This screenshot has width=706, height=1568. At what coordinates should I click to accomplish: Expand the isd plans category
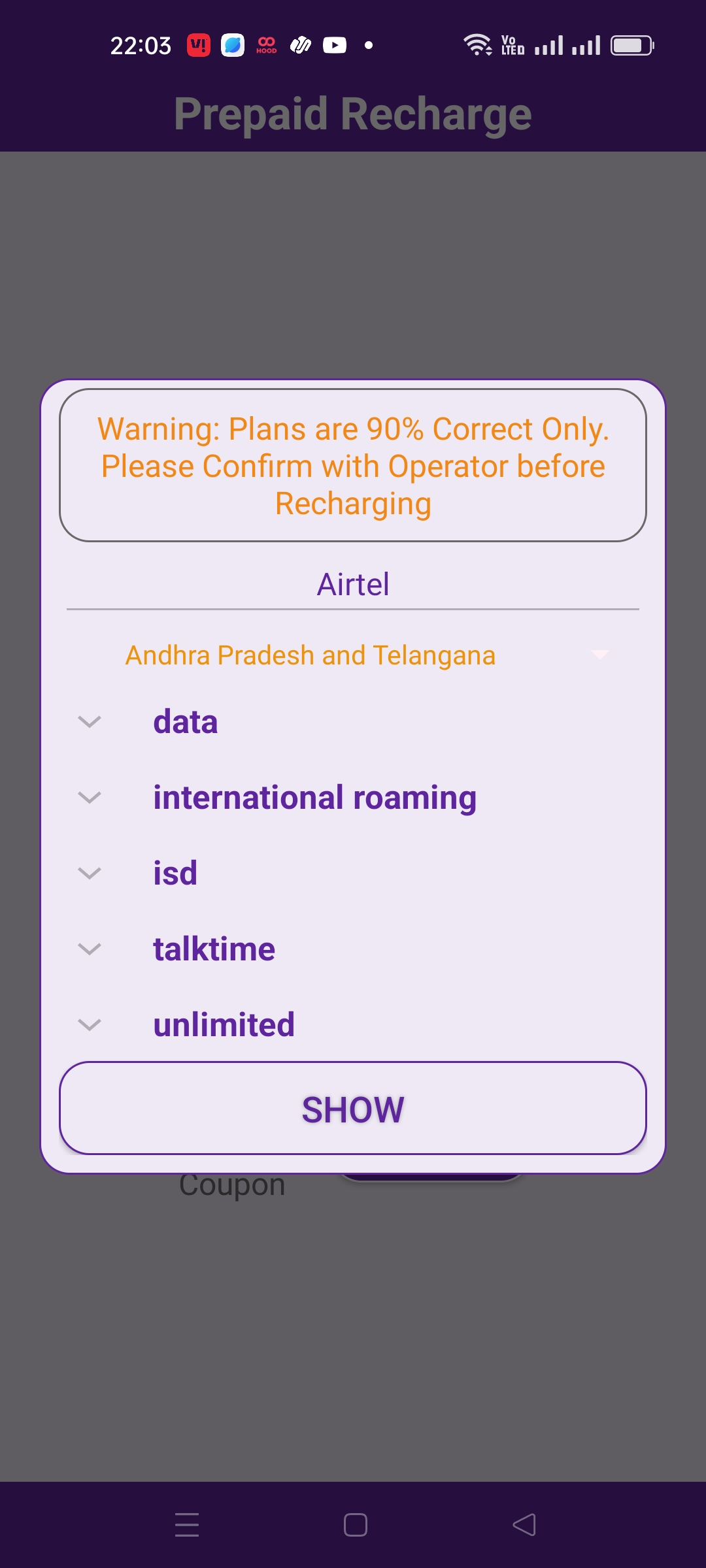(353, 874)
